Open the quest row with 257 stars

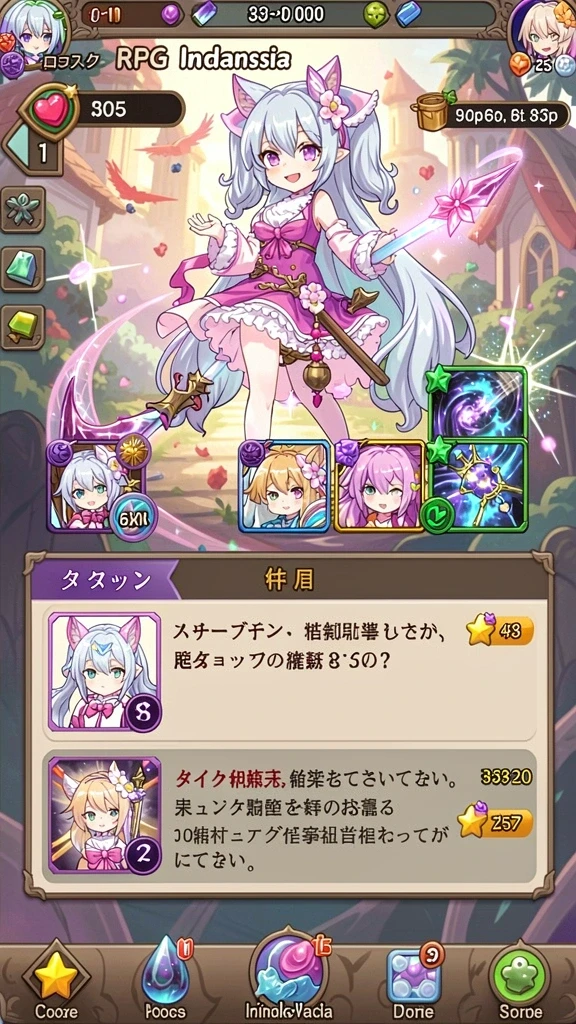coord(290,816)
